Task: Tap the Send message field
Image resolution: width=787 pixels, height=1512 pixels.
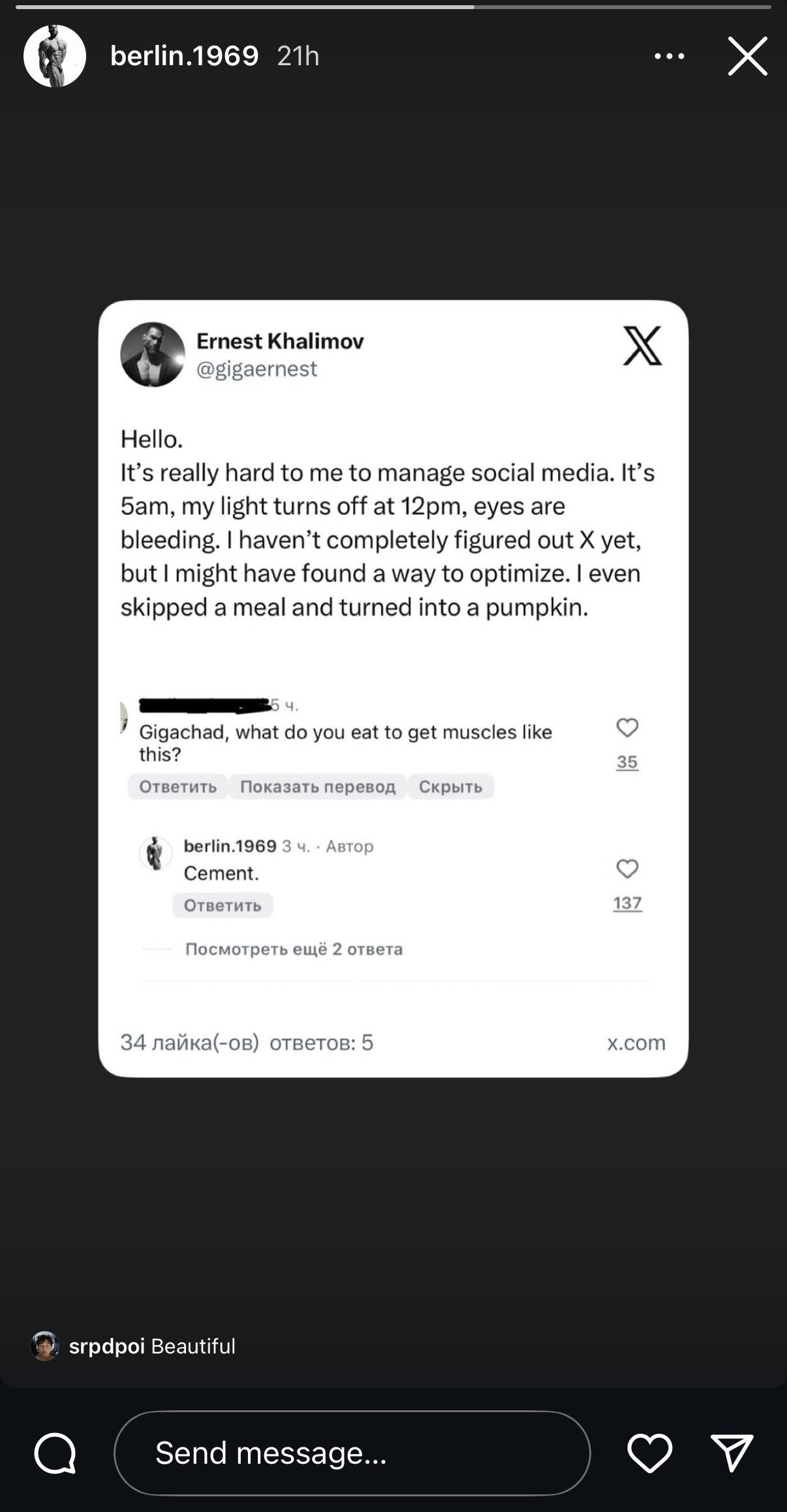Action: [x=352, y=1453]
